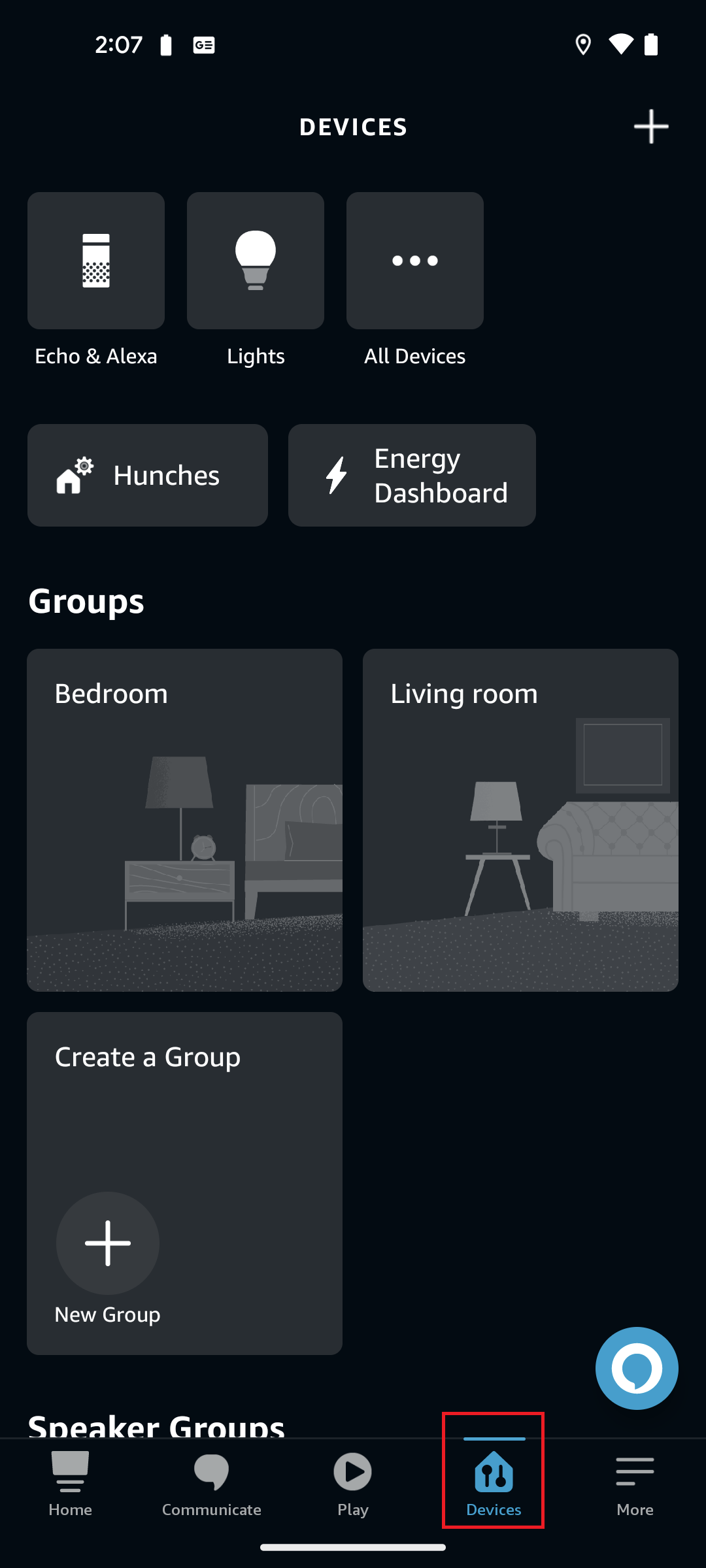Tap the Living room group title

[463, 693]
